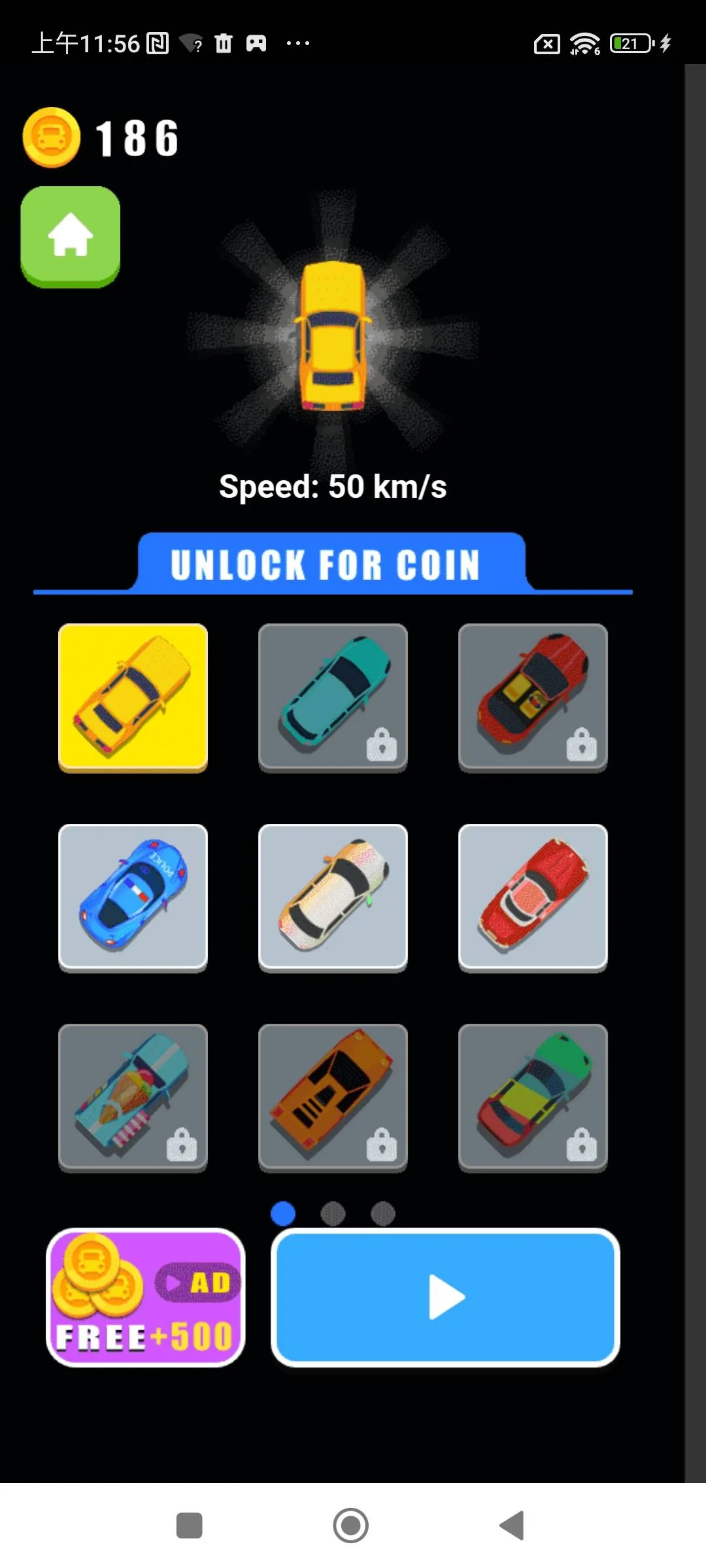Choose the white car tile
Screen dimensions: 706x1568
pos(333,898)
